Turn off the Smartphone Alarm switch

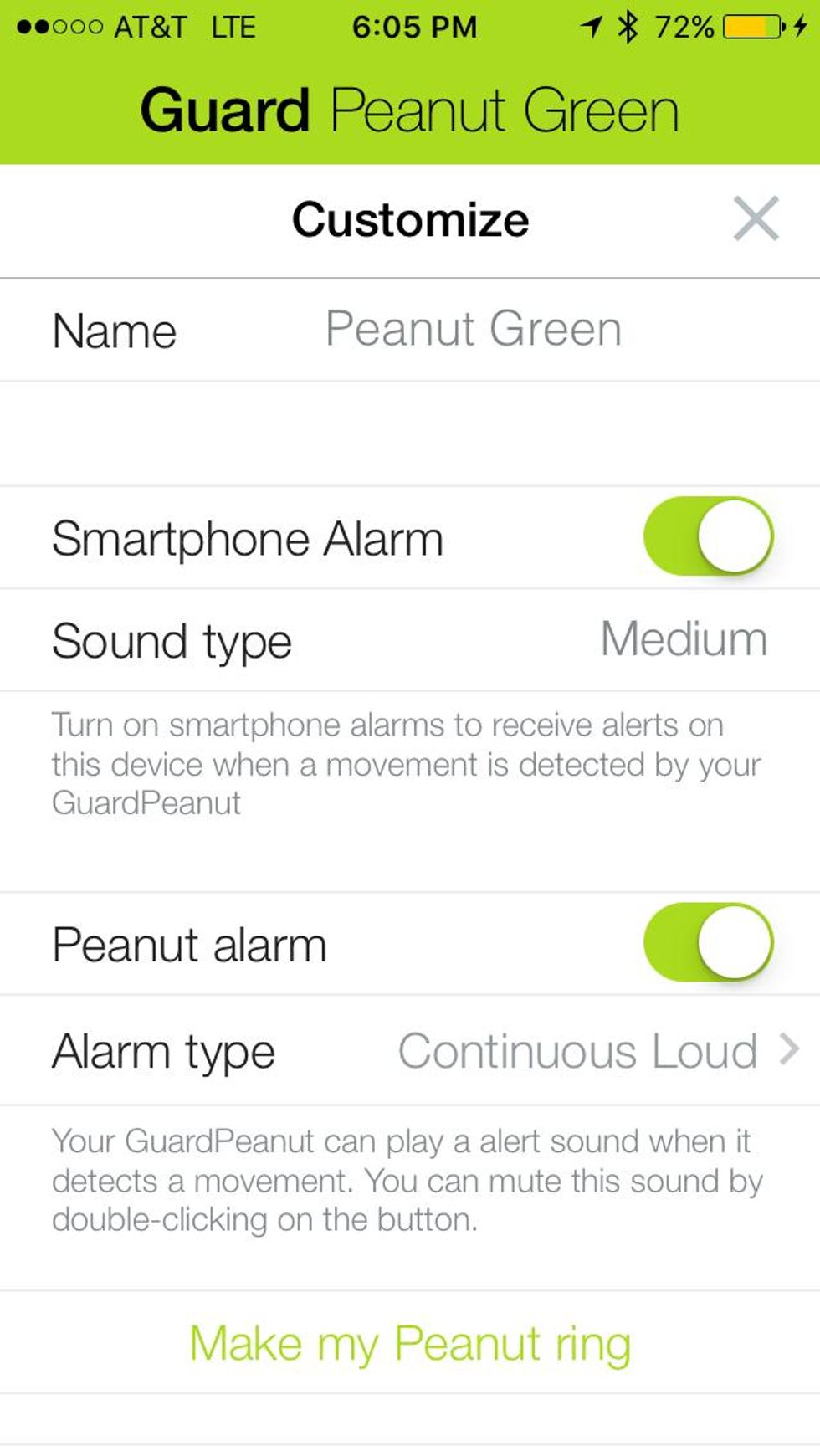(x=708, y=536)
